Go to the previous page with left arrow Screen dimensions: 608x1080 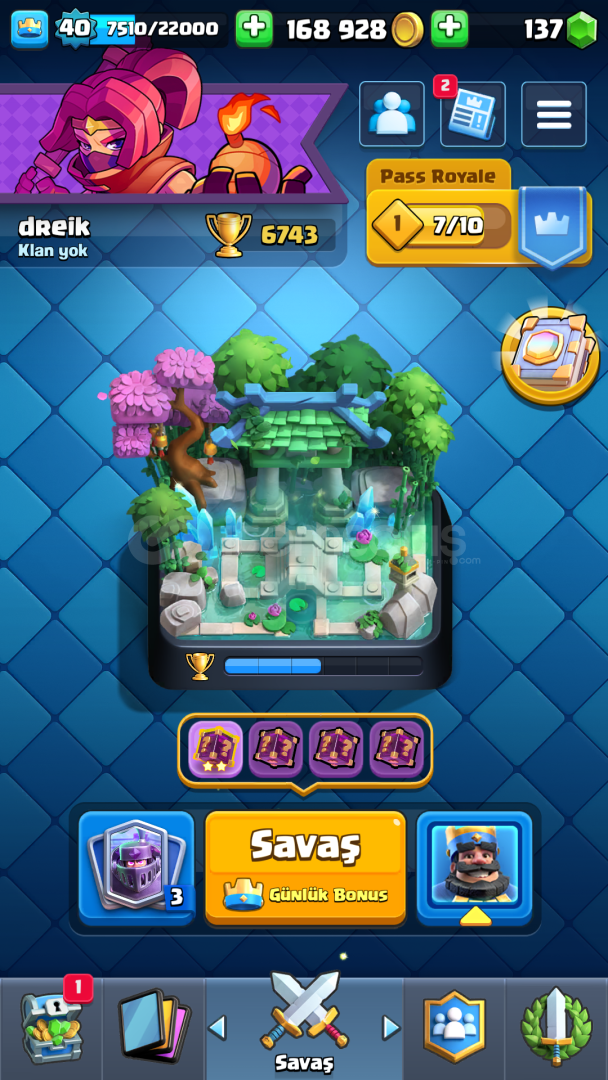(217, 1028)
